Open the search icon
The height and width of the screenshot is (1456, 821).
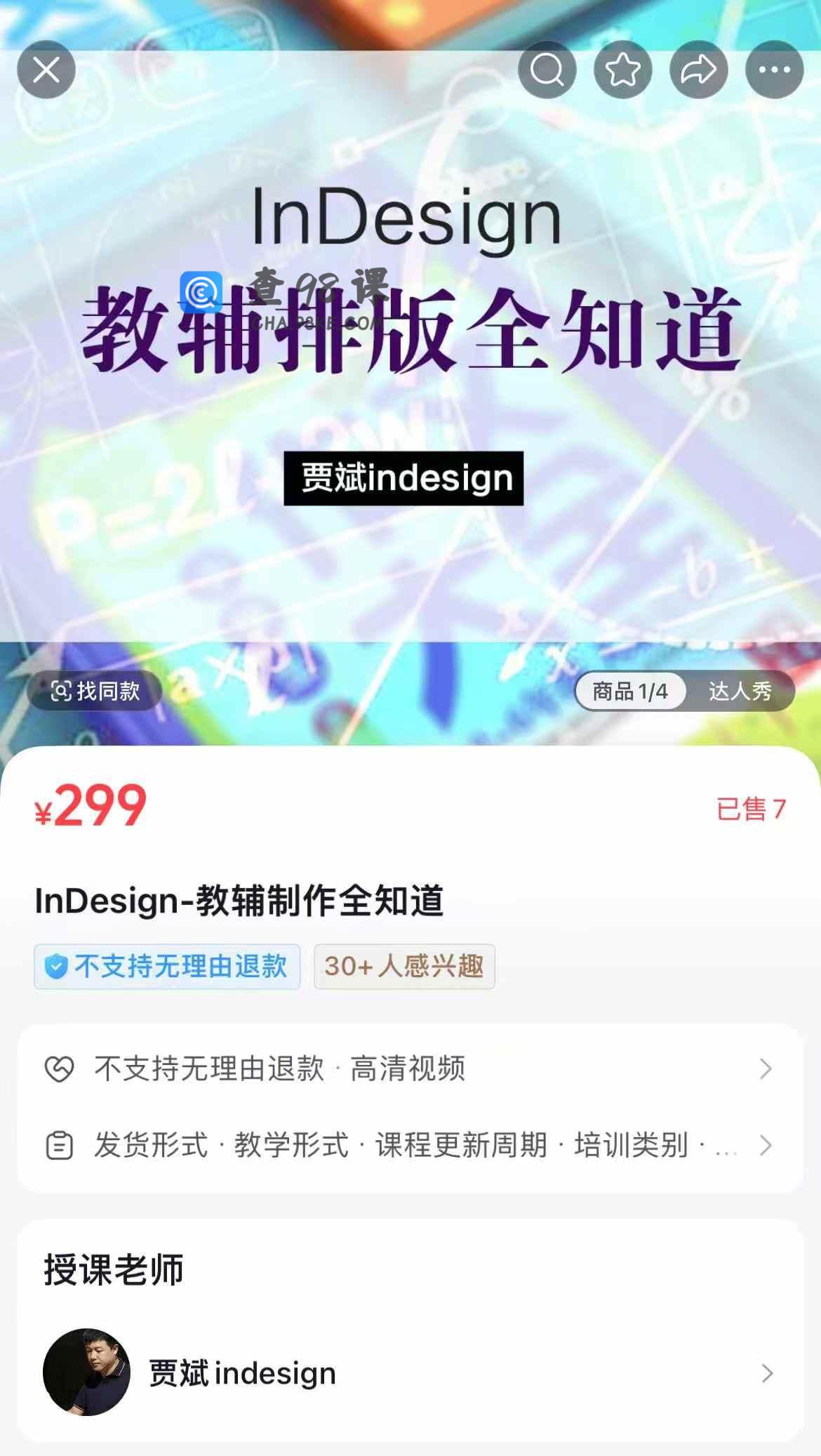[547, 70]
